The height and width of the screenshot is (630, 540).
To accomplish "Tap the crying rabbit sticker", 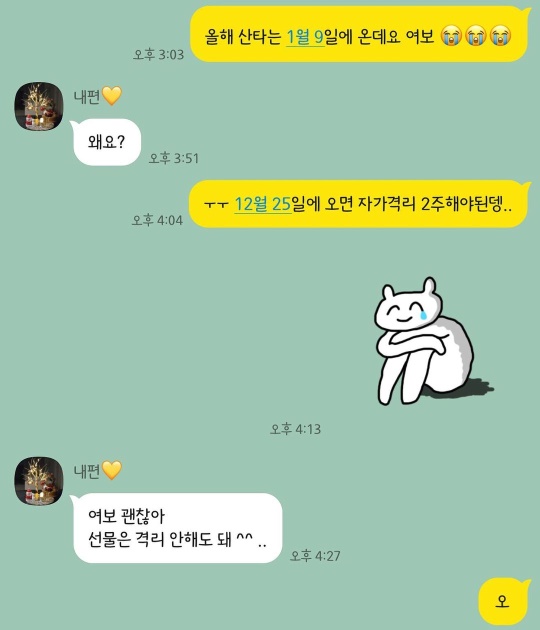I will coord(434,341).
